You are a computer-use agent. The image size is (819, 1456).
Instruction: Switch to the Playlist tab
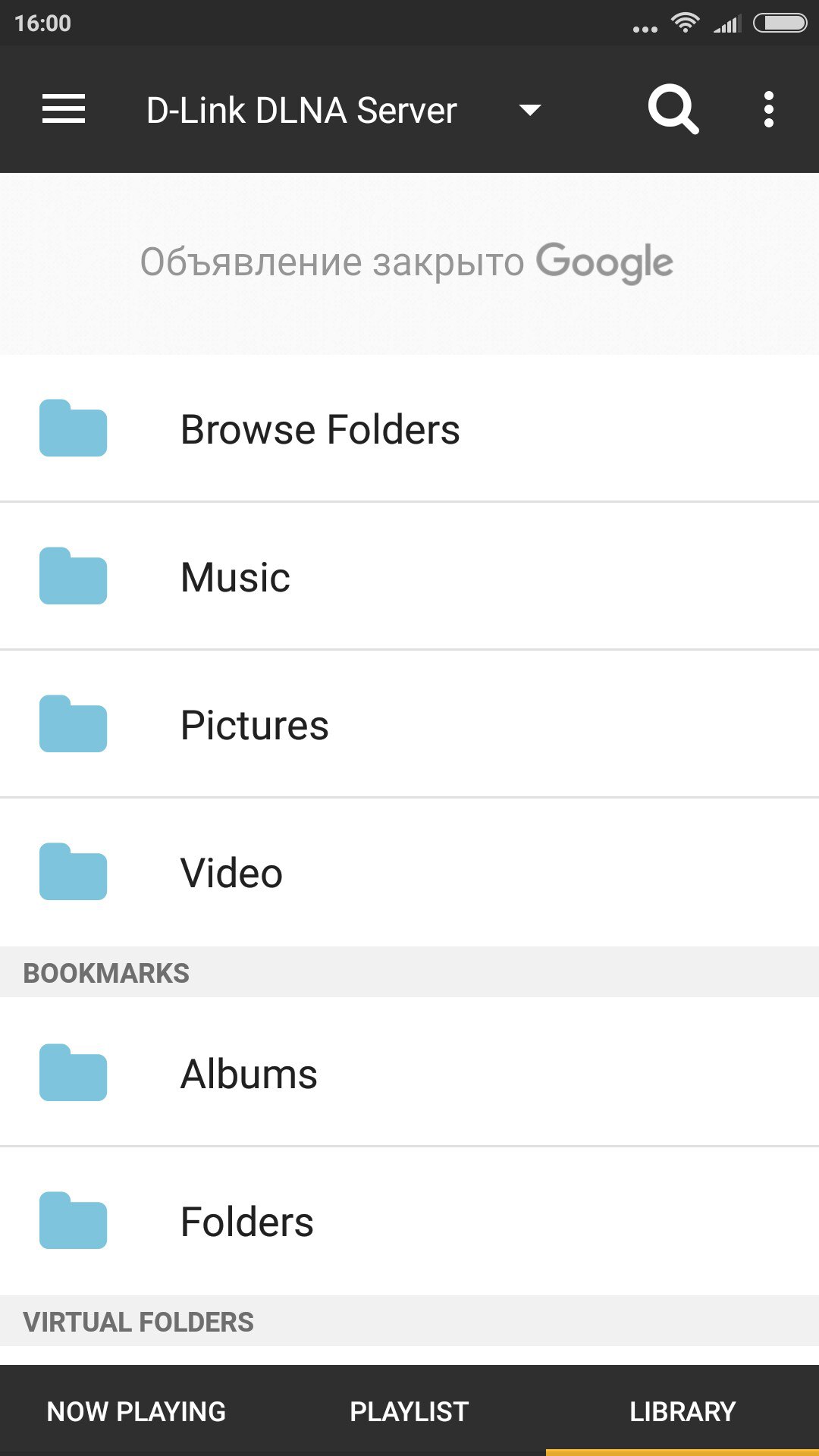point(409,1411)
